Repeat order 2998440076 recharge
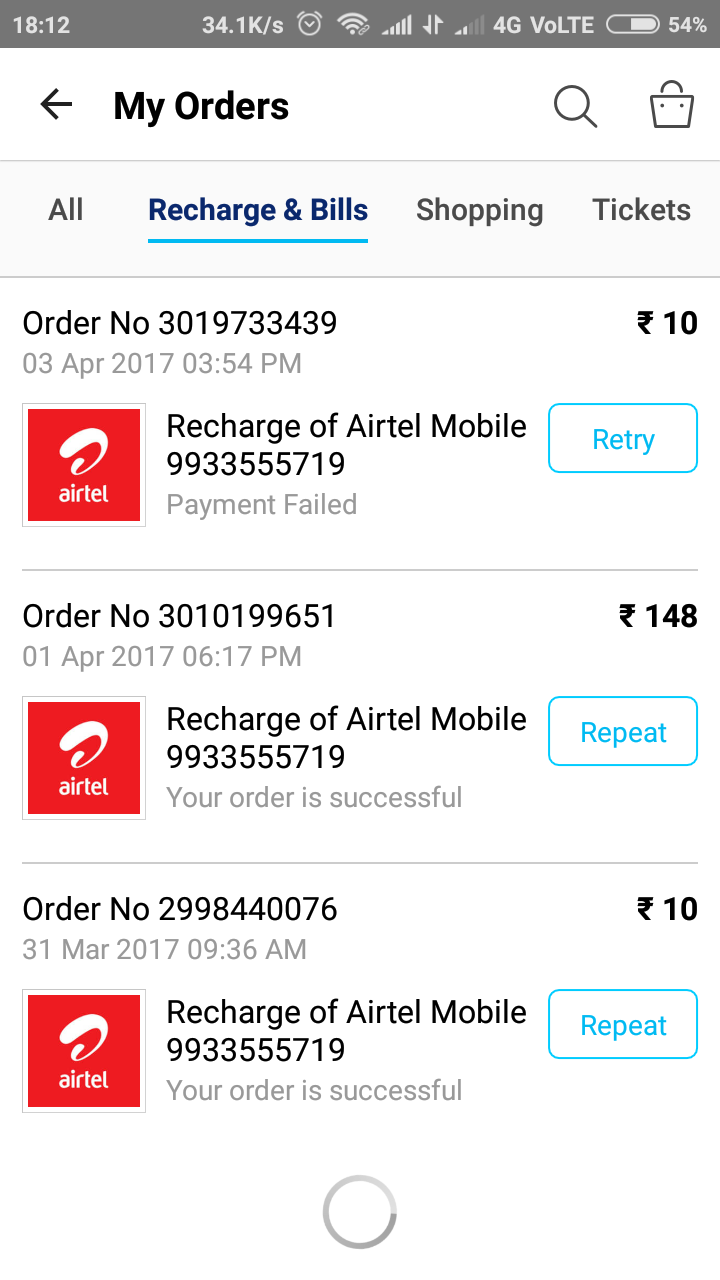 (622, 1024)
